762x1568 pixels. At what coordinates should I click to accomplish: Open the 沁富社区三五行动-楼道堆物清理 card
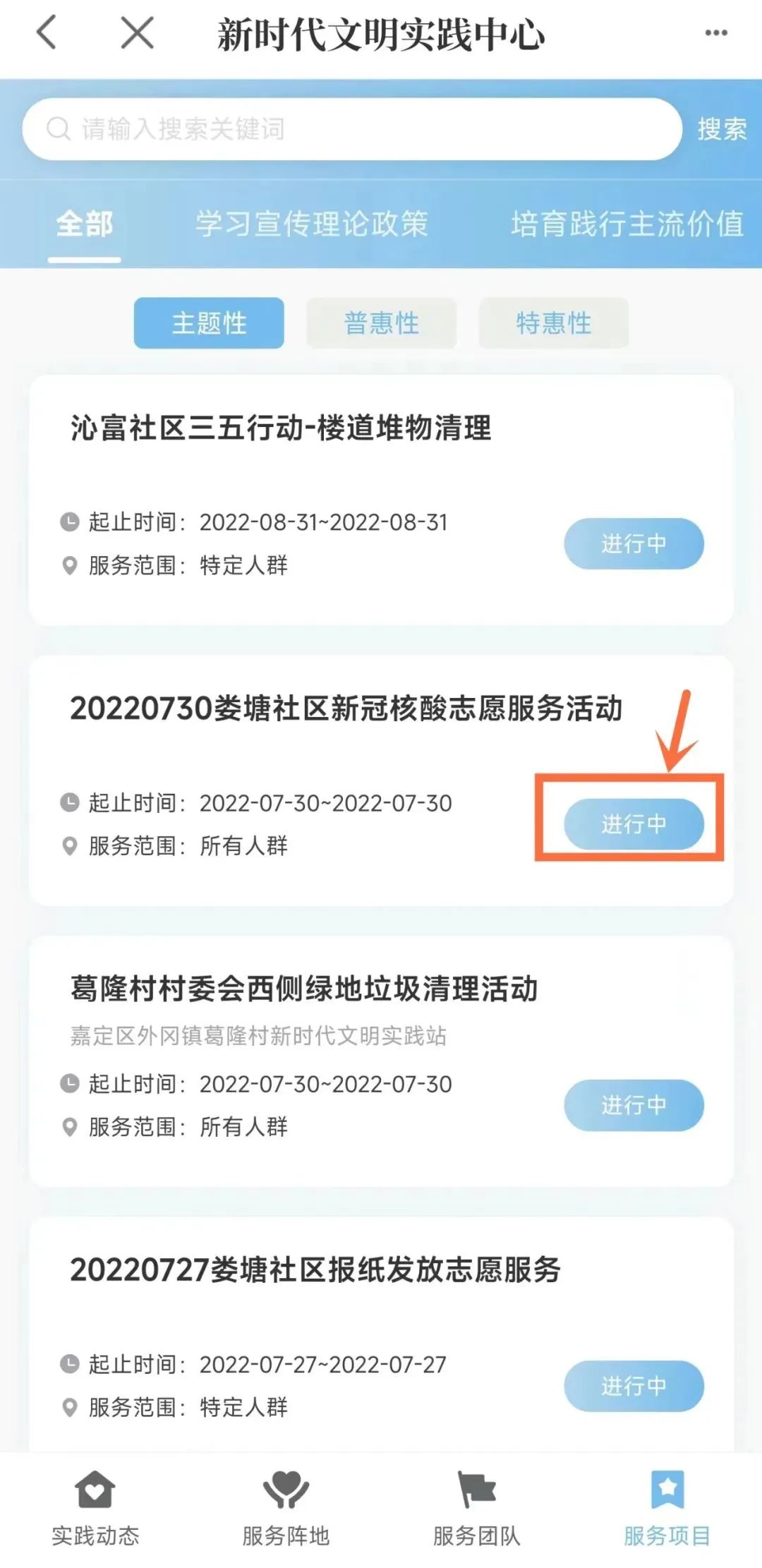tap(281, 428)
